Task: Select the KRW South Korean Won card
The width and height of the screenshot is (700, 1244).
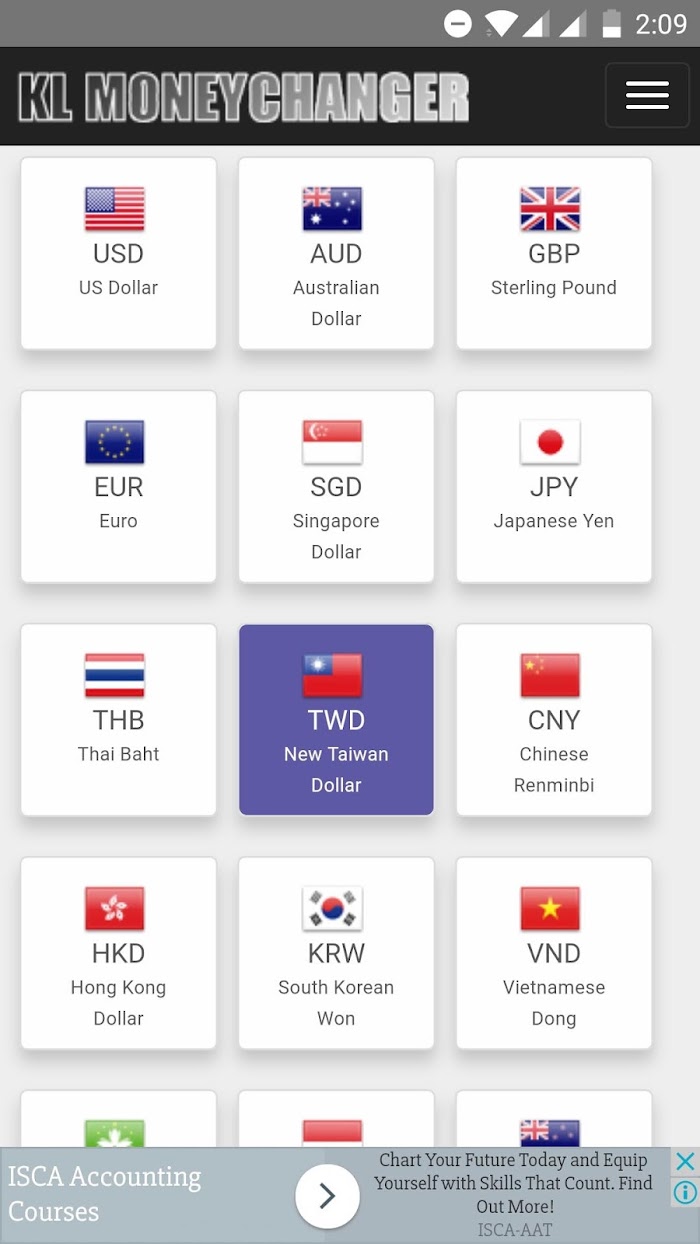Action: (x=336, y=953)
